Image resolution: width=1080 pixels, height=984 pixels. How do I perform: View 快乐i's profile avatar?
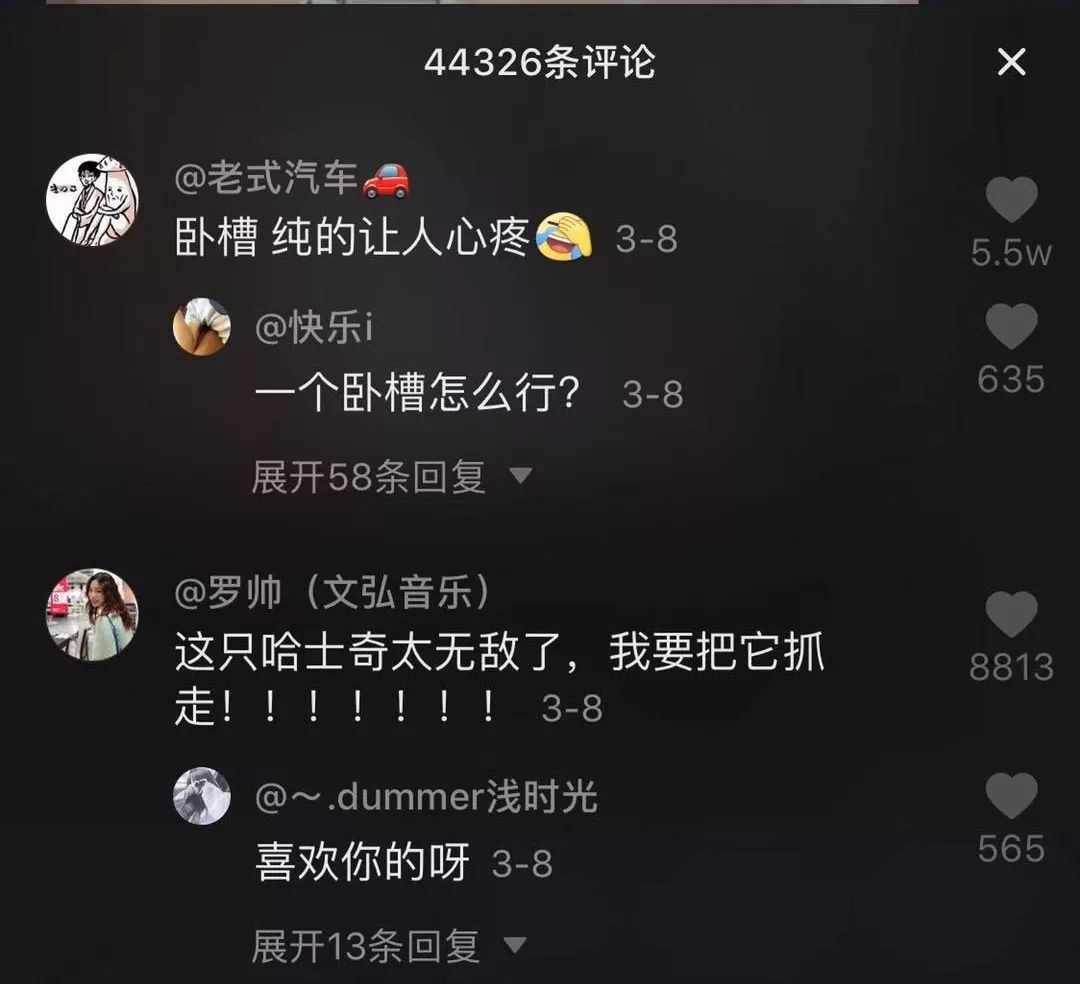[x=202, y=327]
